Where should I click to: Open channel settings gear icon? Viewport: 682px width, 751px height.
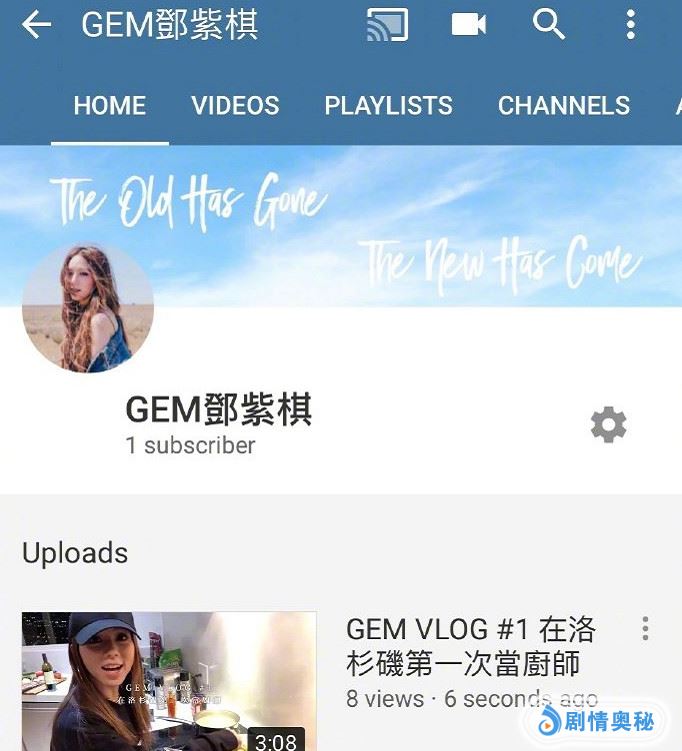(x=608, y=426)
